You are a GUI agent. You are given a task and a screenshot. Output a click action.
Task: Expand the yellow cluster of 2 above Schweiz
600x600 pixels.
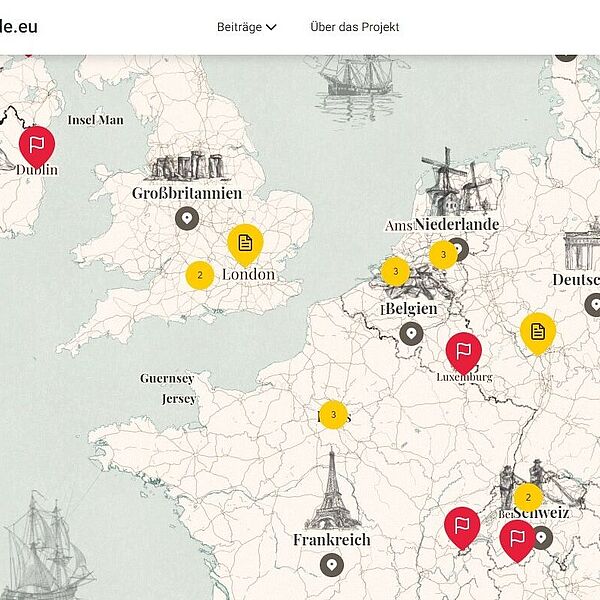pos(528,496)
